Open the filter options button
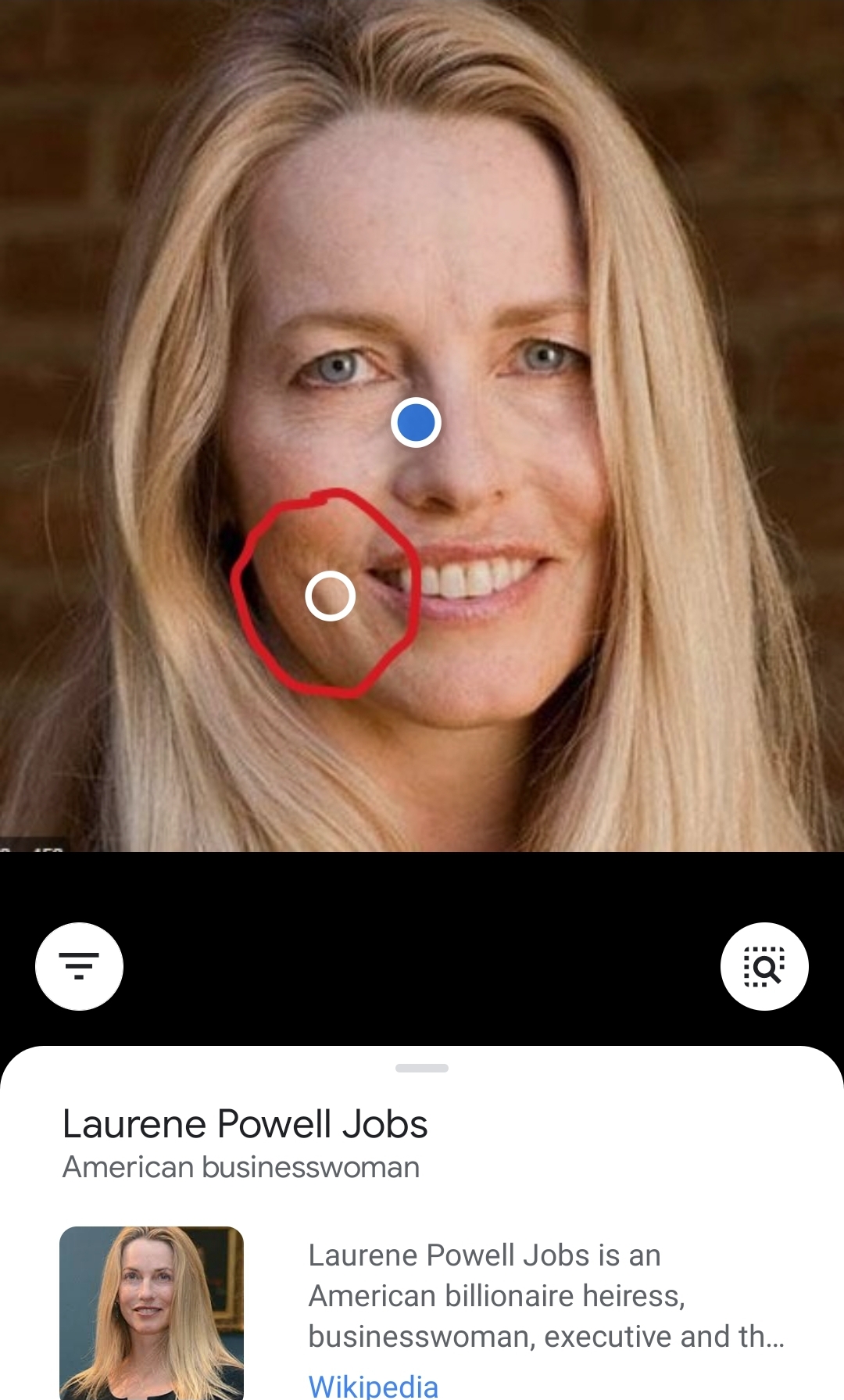This screenshot has width=844, height=1400. pos(79,966)
